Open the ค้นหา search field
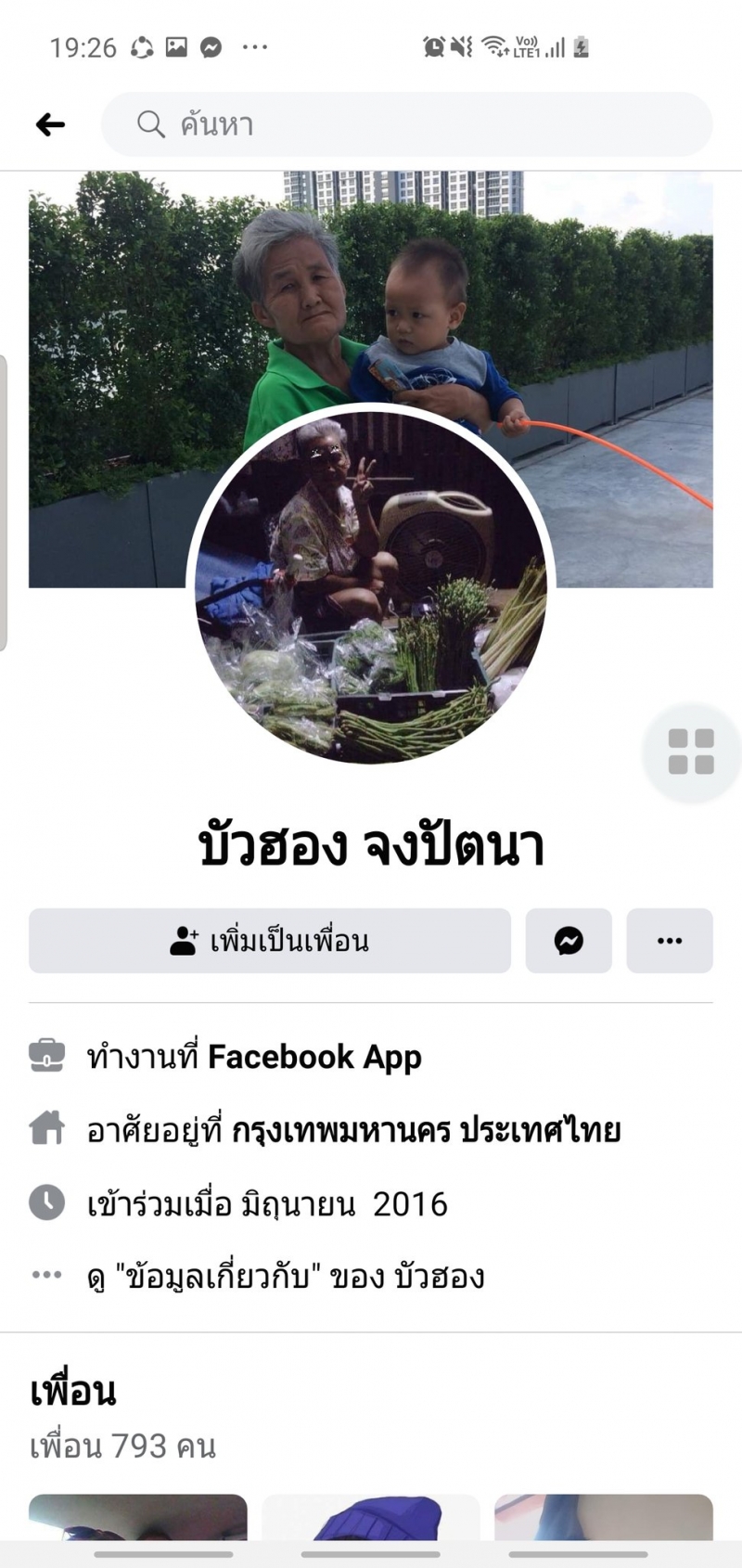 (x=406, y=124)
